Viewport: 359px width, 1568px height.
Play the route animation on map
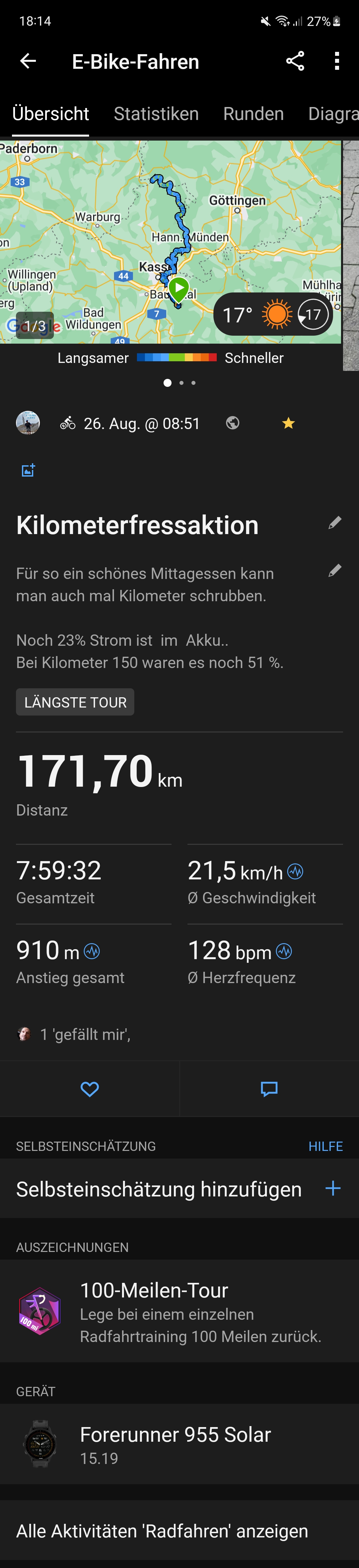tap(178, 288)
